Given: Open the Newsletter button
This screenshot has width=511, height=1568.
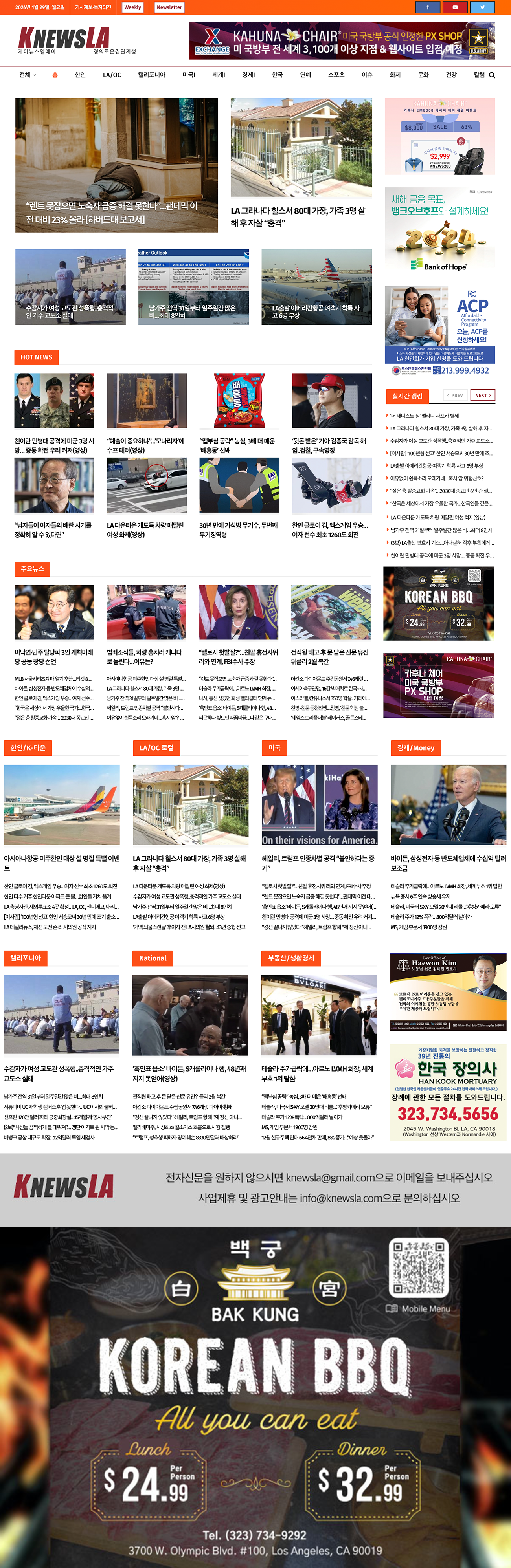Looking at the screenshot, I should pyautogui.click(x=169, y=7).
